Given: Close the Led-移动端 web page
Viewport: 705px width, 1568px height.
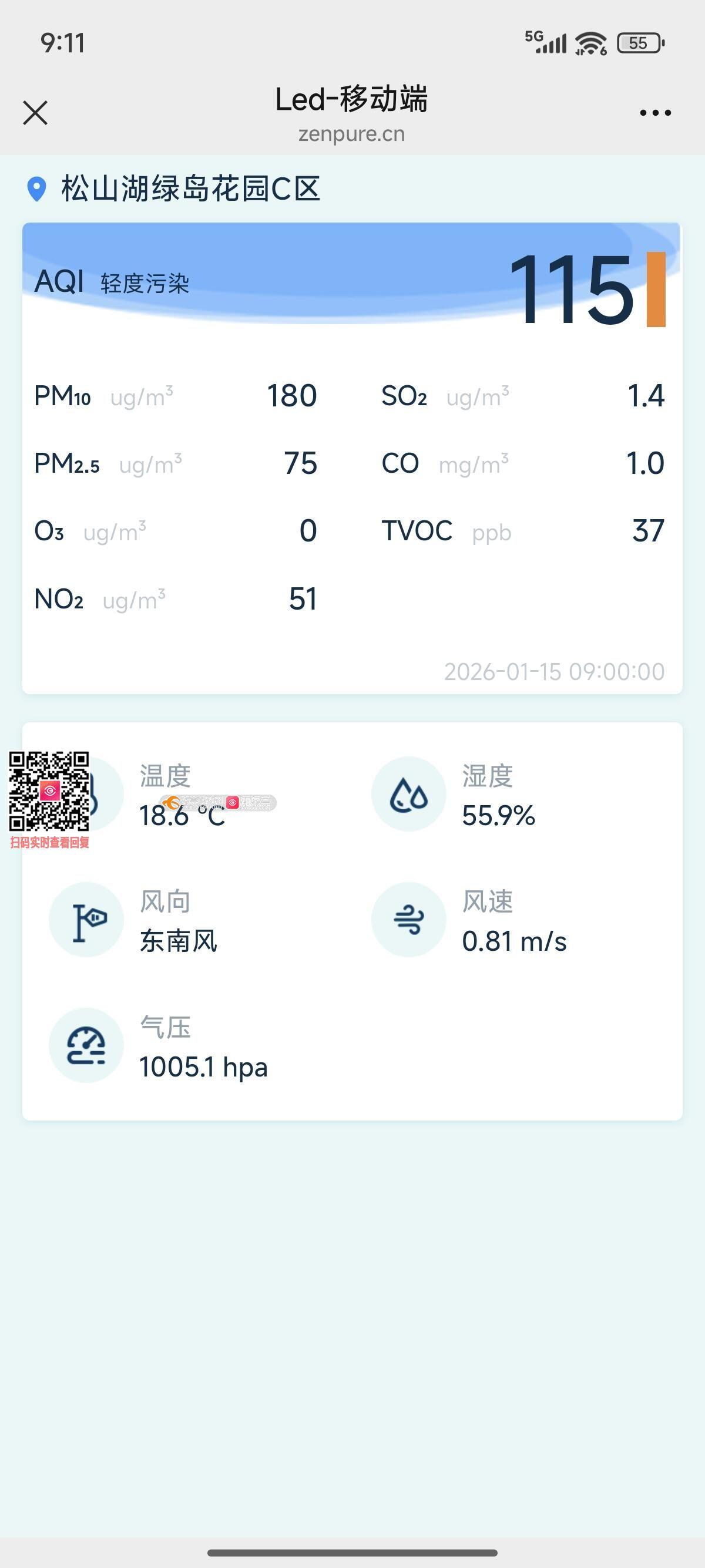Looking at the screenshot, I should point(35,113).
